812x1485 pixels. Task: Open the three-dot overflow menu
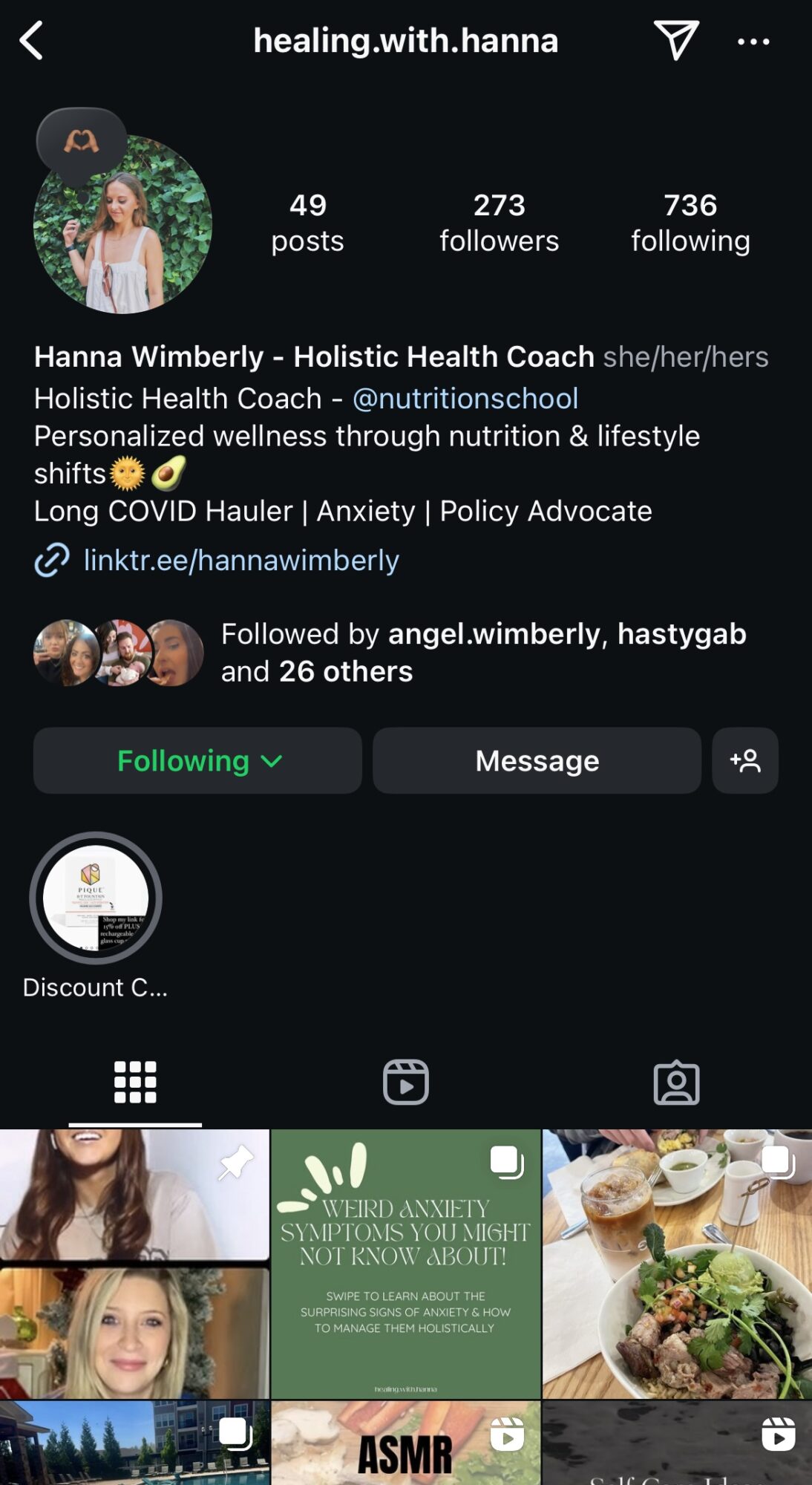click(753, 42)
